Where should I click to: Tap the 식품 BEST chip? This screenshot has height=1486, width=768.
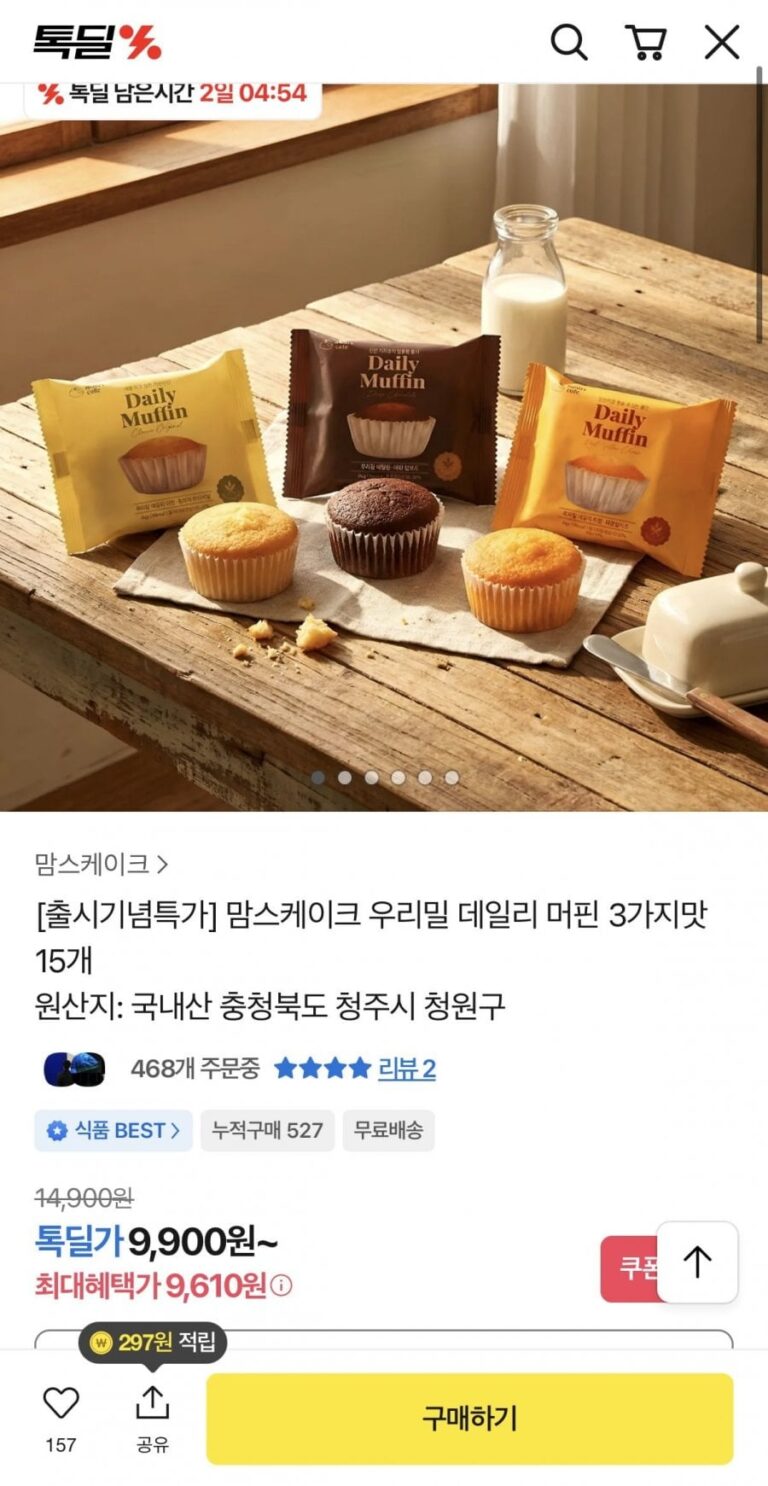(113, 1130)
